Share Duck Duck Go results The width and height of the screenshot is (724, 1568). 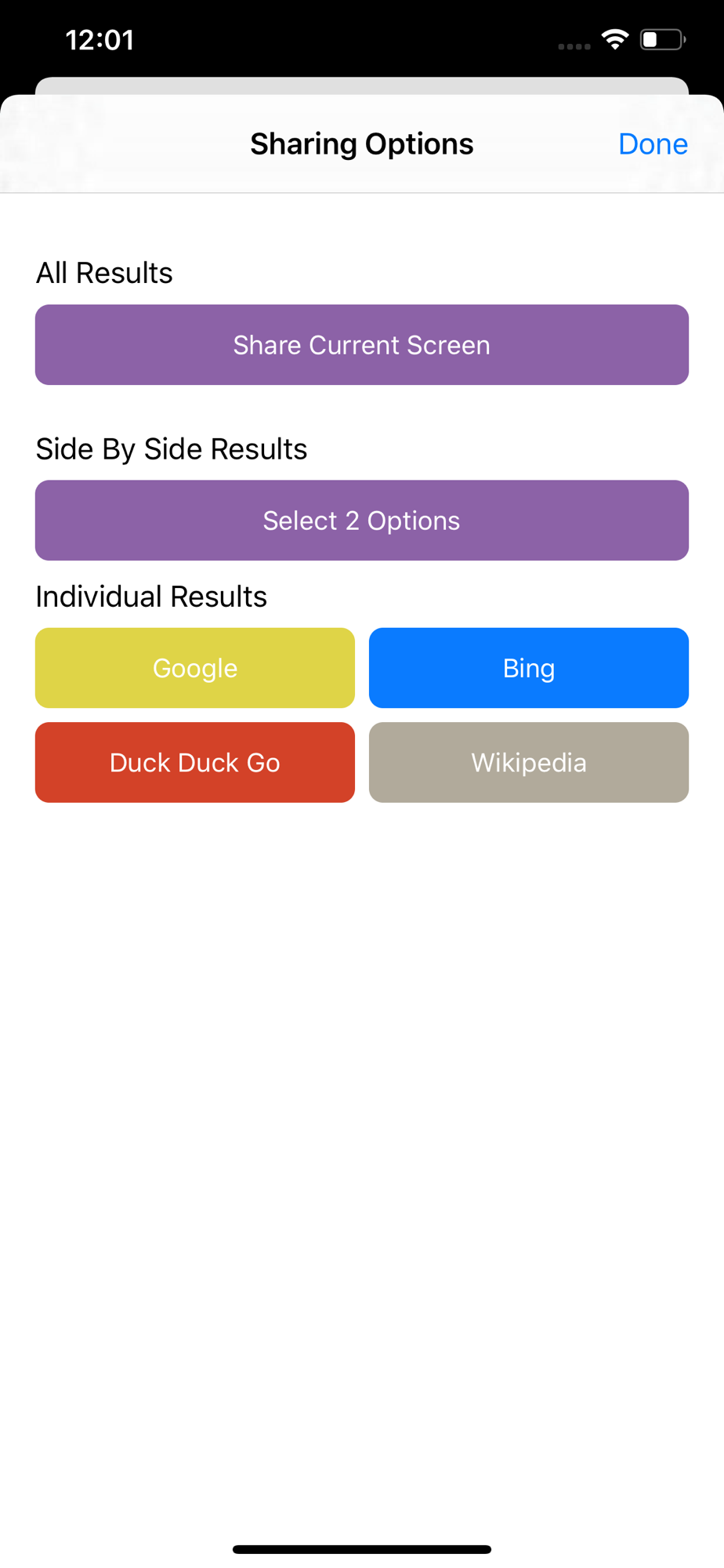tap(195, 762)
